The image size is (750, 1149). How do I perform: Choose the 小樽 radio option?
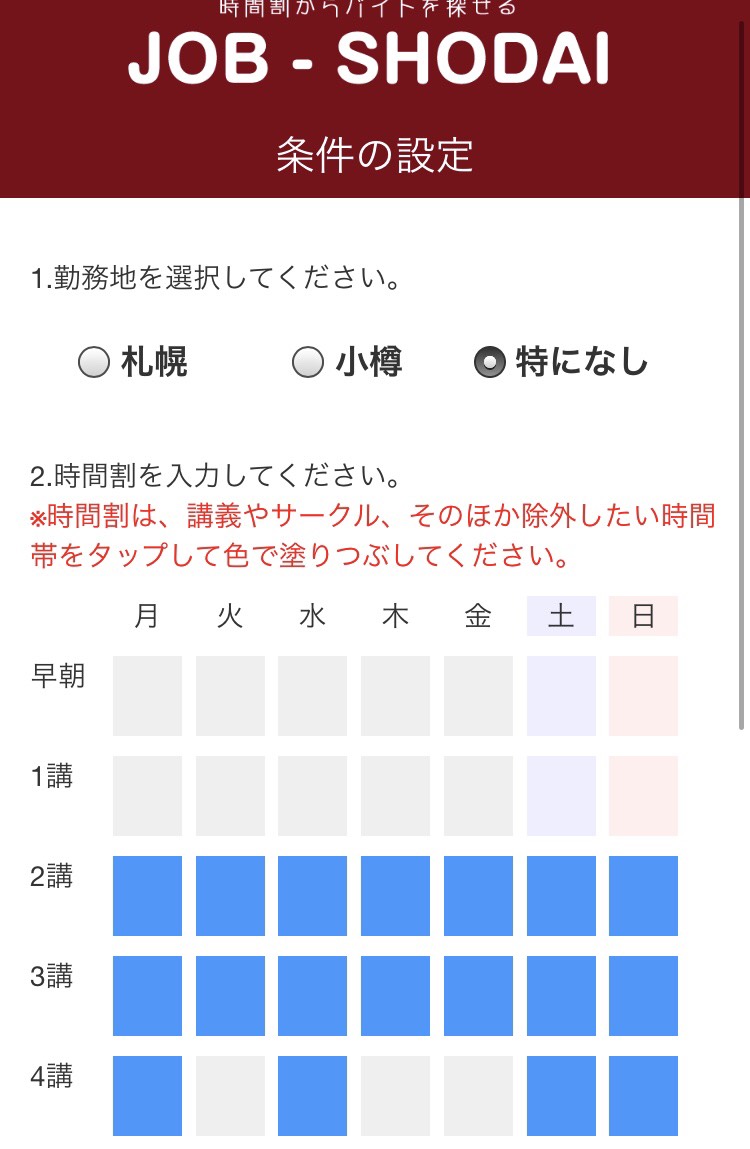pyautogui.click(x=308, y=362)
